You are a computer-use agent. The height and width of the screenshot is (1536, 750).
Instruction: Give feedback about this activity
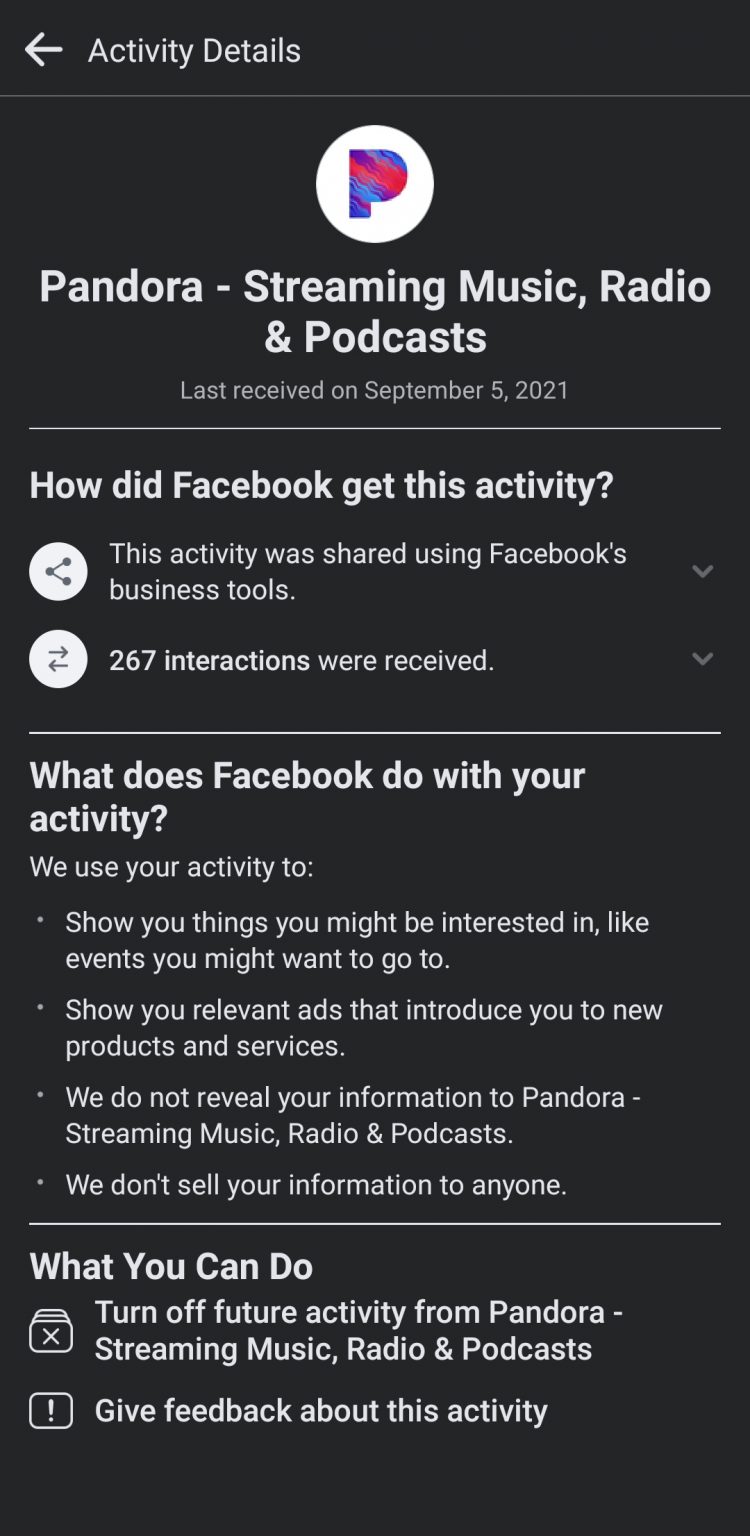pos(319,1410)
